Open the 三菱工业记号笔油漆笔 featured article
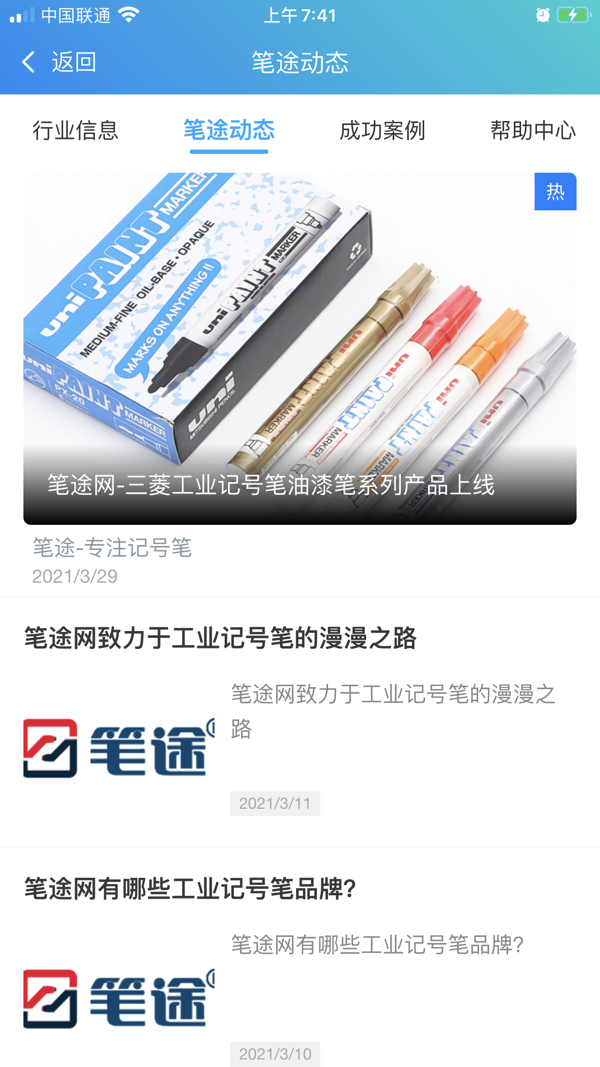600x1067 pixels. click(x=300, y=350)
